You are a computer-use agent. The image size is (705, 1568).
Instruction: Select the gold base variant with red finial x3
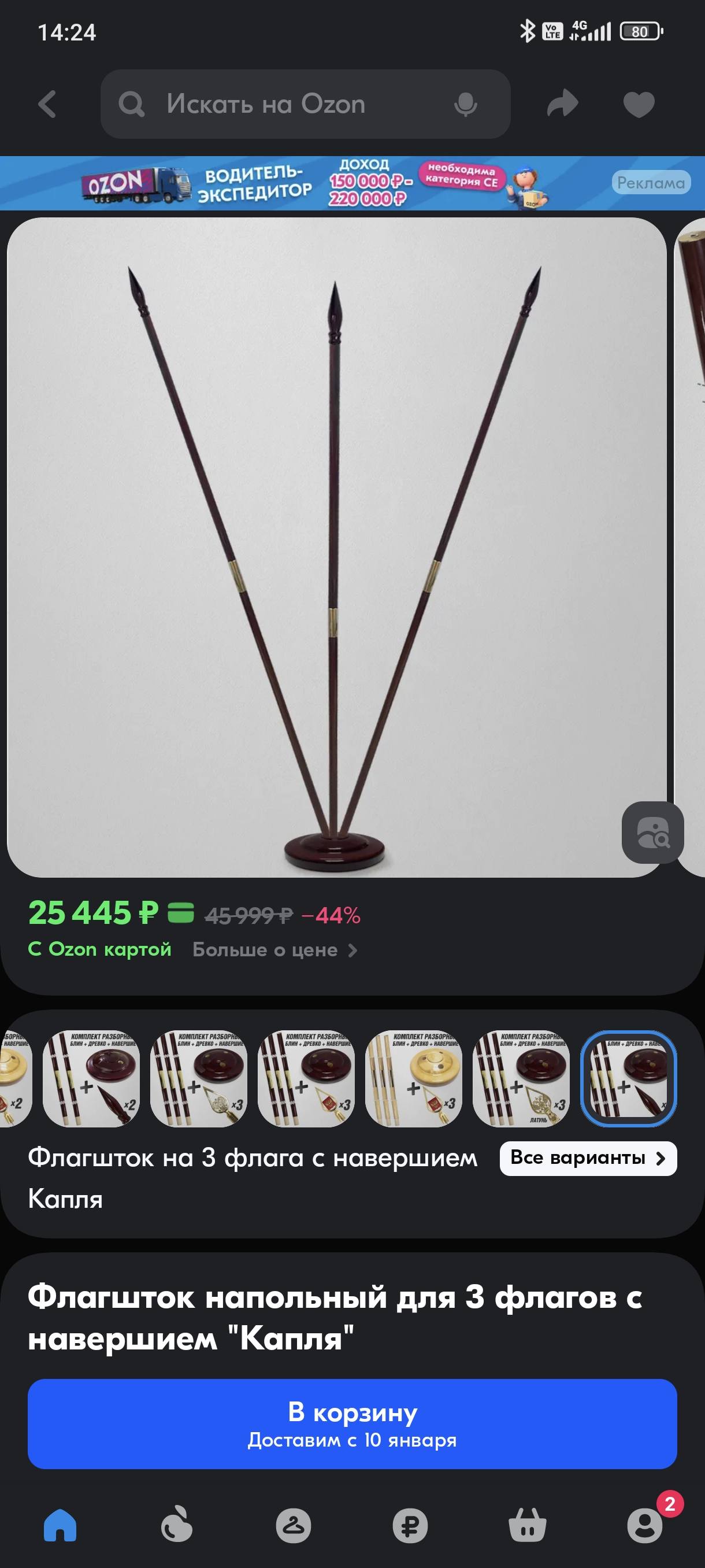click(414, 1078)
